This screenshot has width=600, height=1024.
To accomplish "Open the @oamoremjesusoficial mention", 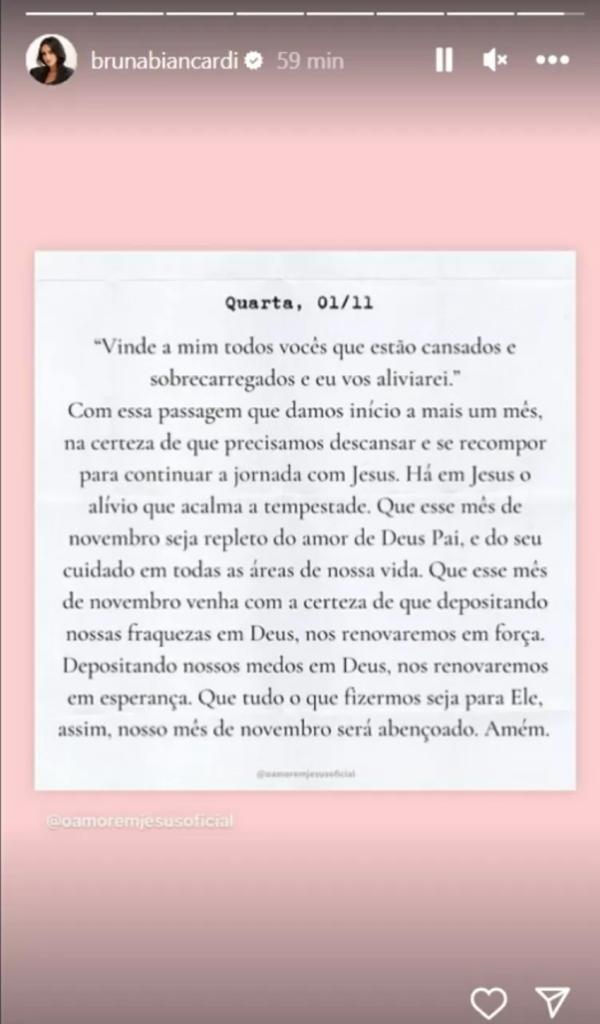I will tap(139, 821).
